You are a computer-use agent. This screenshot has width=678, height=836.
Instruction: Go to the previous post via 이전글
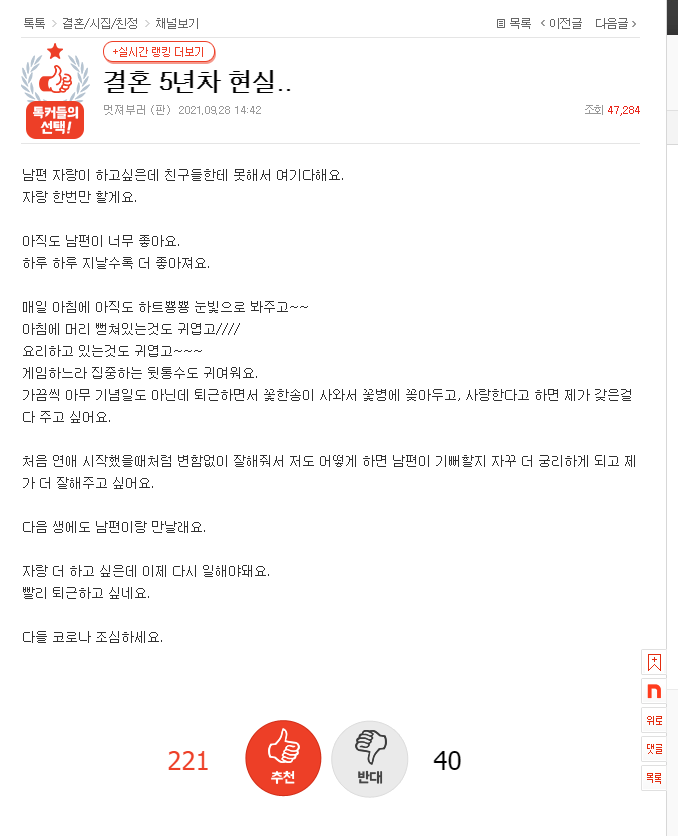562,22
